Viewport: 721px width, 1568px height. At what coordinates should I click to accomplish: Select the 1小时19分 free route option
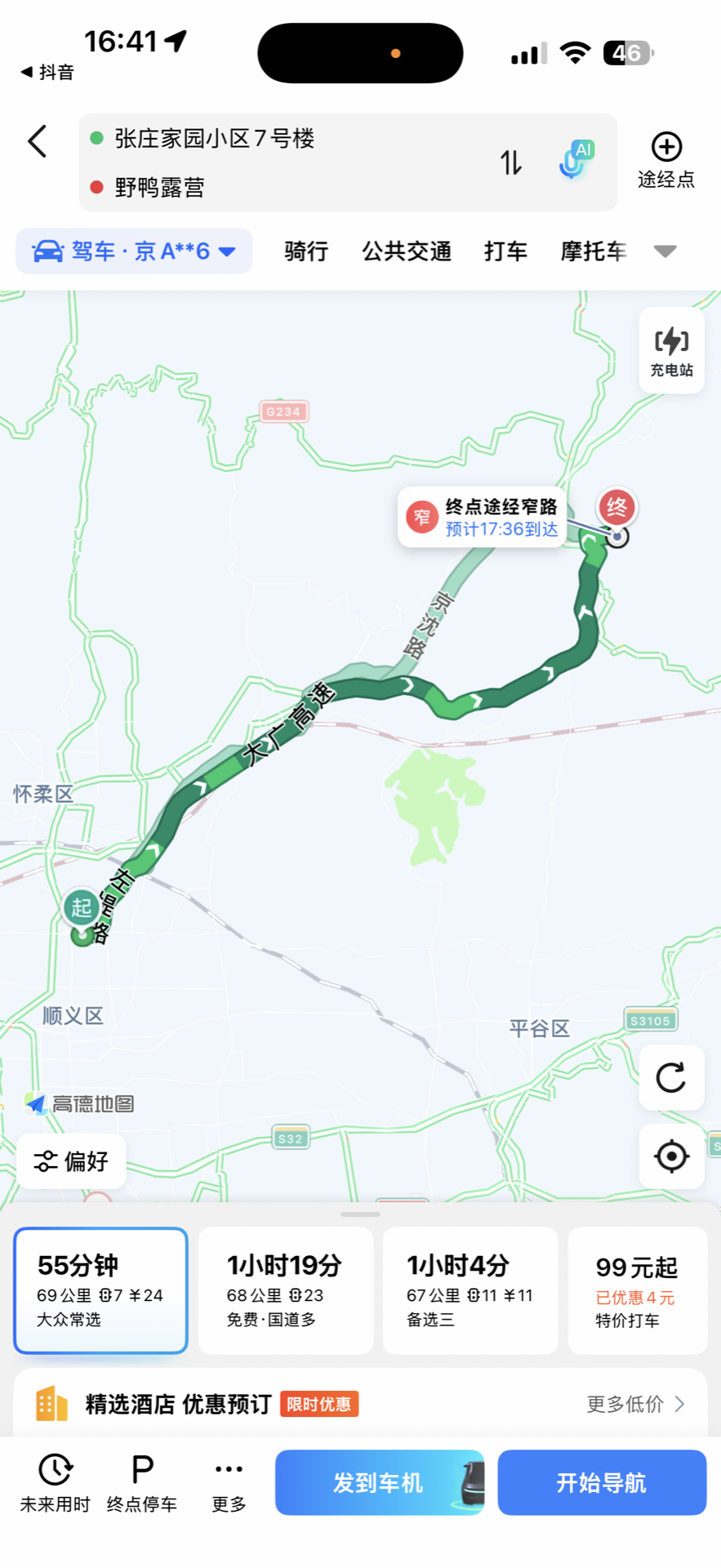tap(285, 1290)
